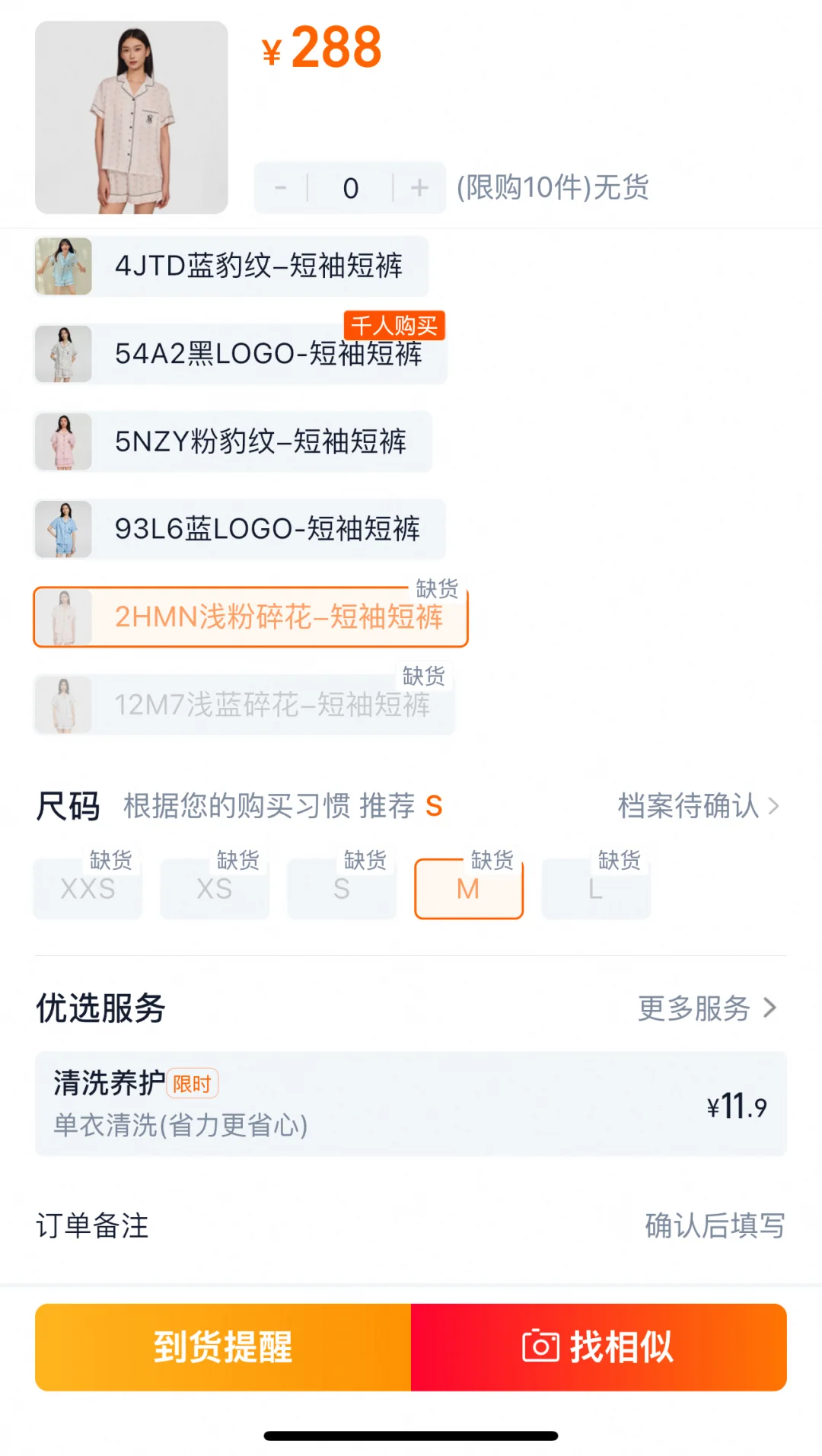822x1456 pixels.
Task: Pick size L
Action: click(596, 889)
